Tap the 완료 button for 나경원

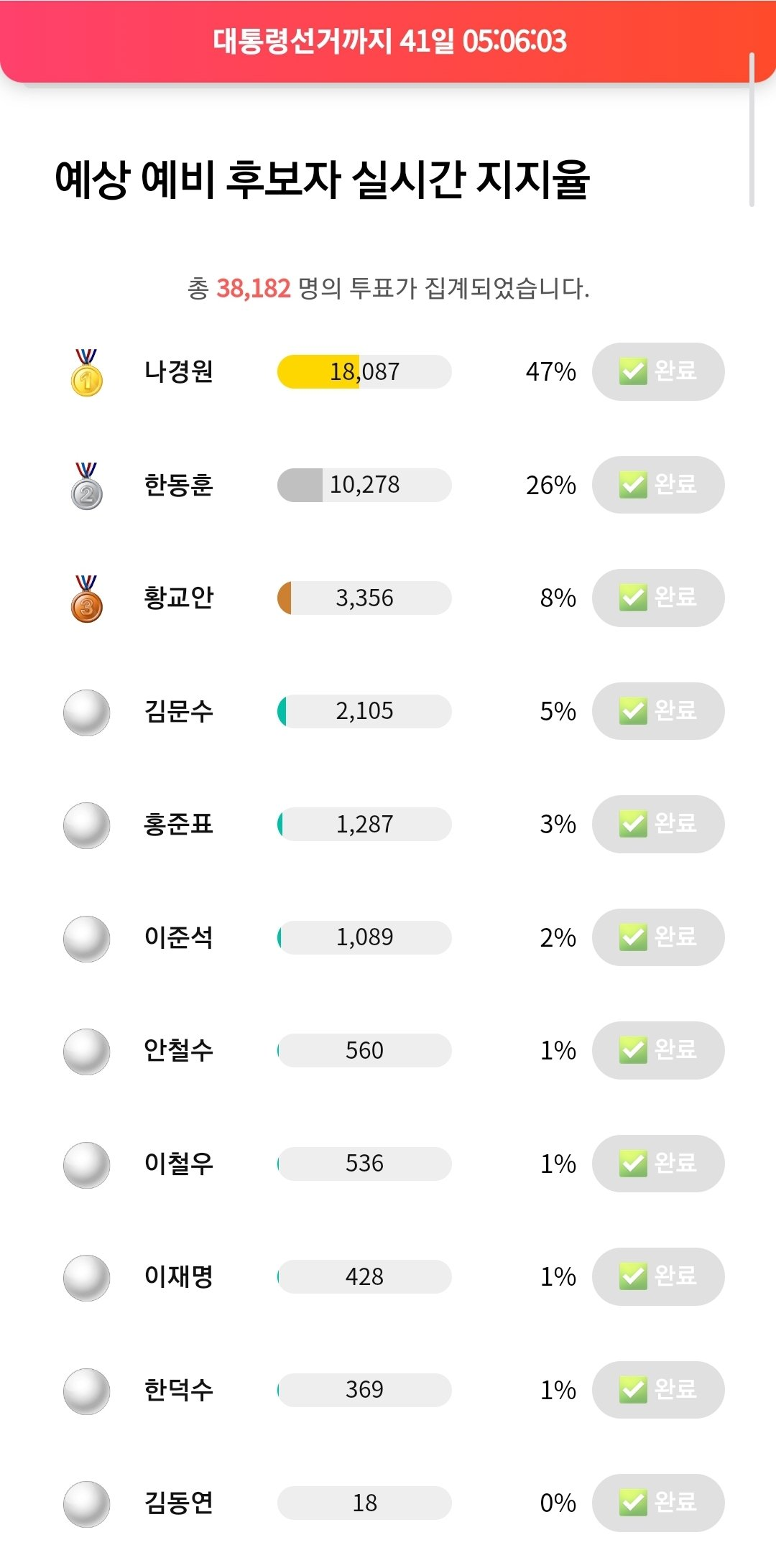(x=658, y=371)
